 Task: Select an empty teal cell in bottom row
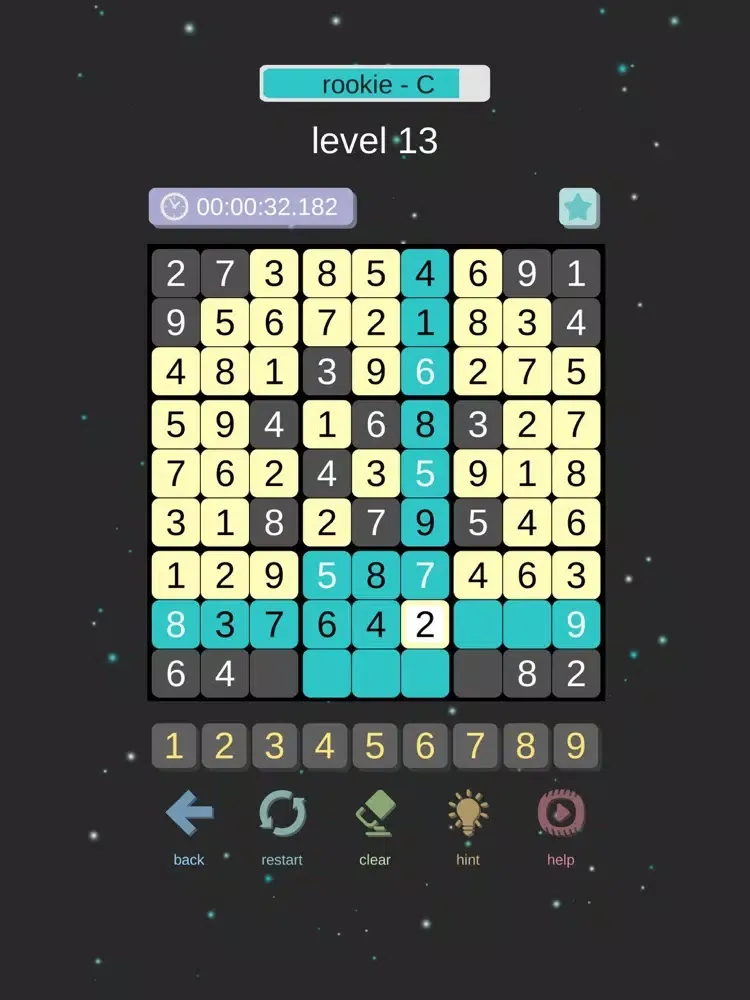point(376,673)
